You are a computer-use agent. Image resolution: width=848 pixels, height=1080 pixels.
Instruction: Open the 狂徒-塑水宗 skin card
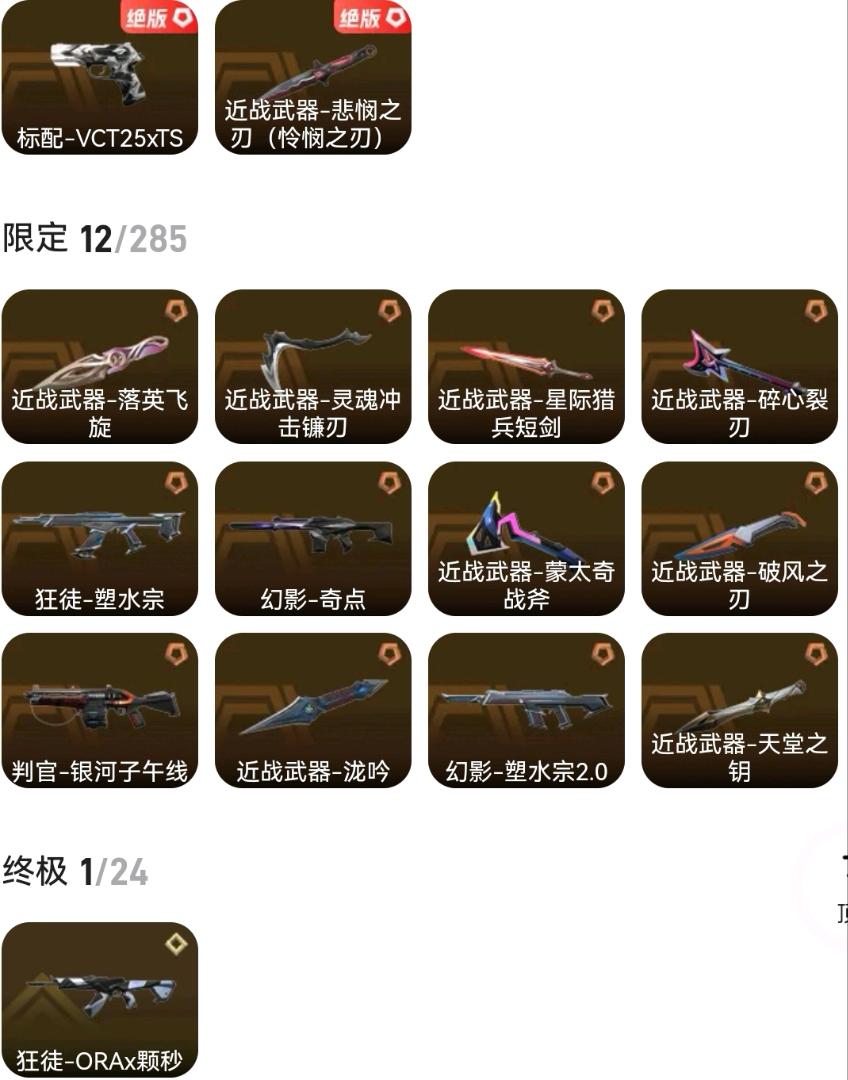tap(100, 539)
